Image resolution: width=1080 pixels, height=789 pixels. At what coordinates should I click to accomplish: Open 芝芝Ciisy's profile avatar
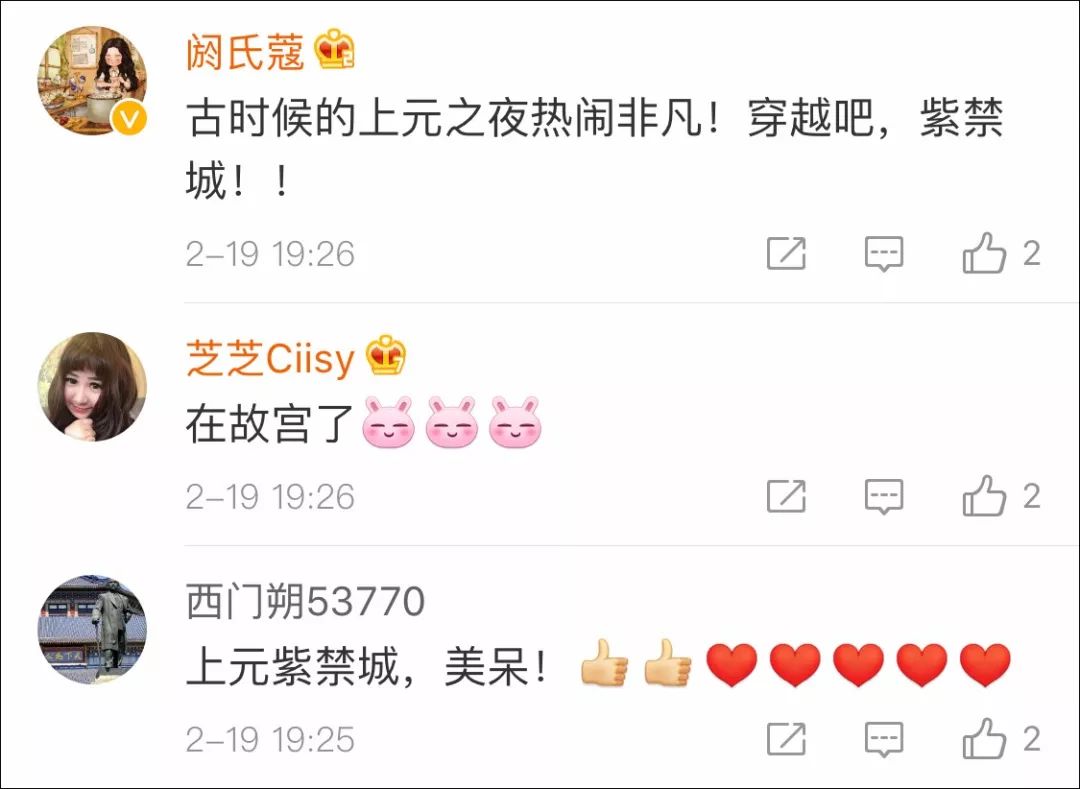92,386
